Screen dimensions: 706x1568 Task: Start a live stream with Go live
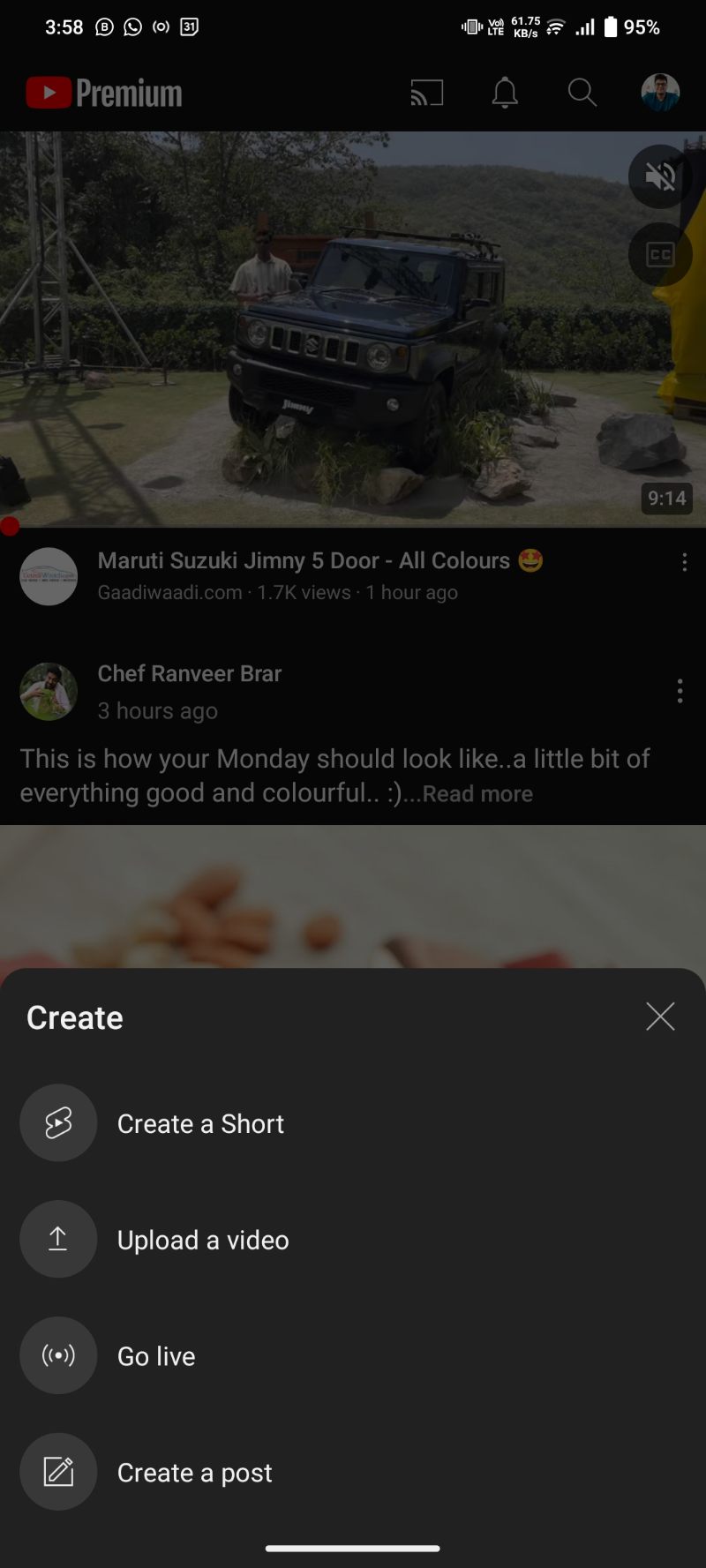coord(156,1356)
